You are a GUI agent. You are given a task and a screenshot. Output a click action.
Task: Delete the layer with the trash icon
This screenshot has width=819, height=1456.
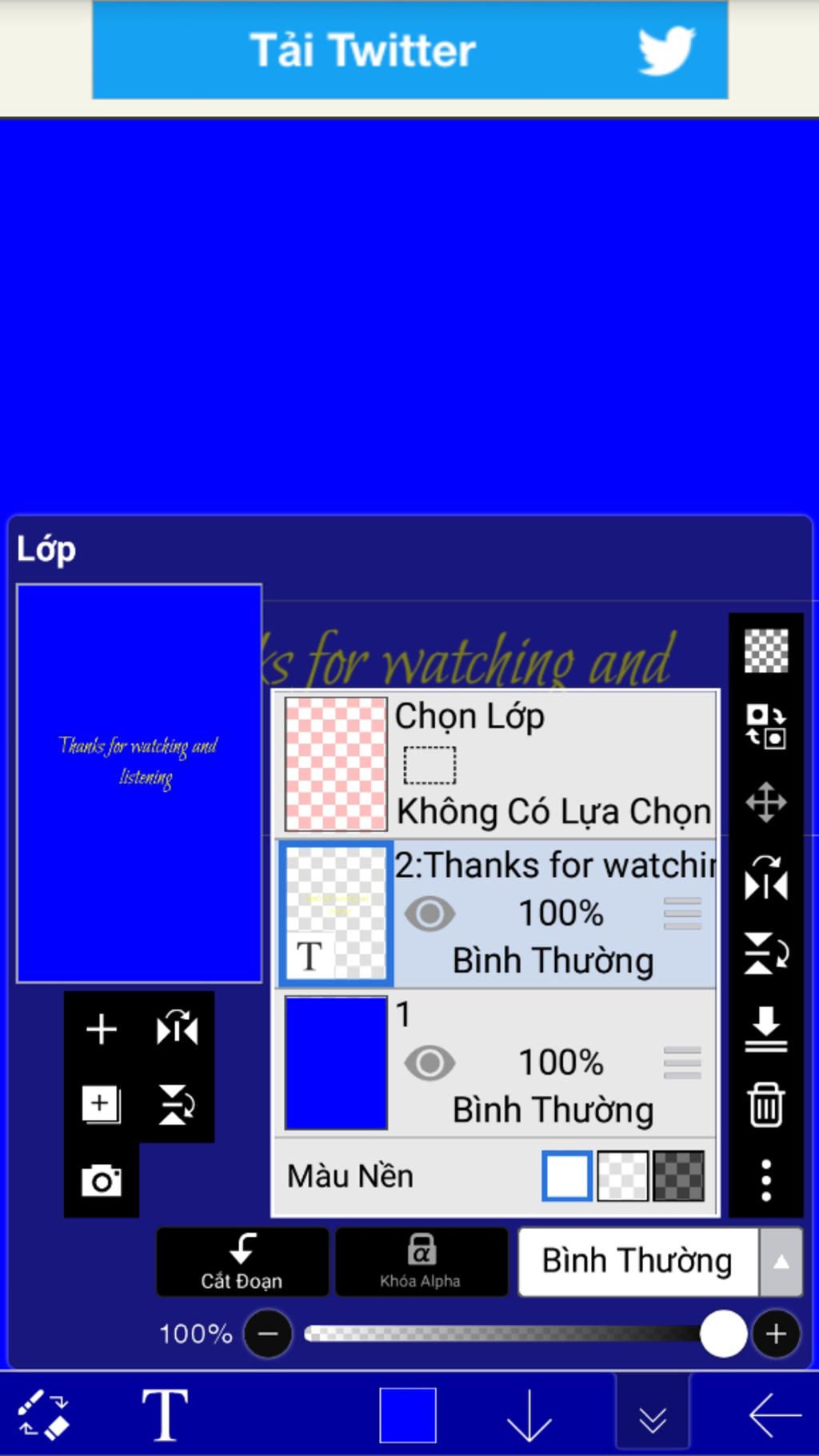(x=765, y=1105)
